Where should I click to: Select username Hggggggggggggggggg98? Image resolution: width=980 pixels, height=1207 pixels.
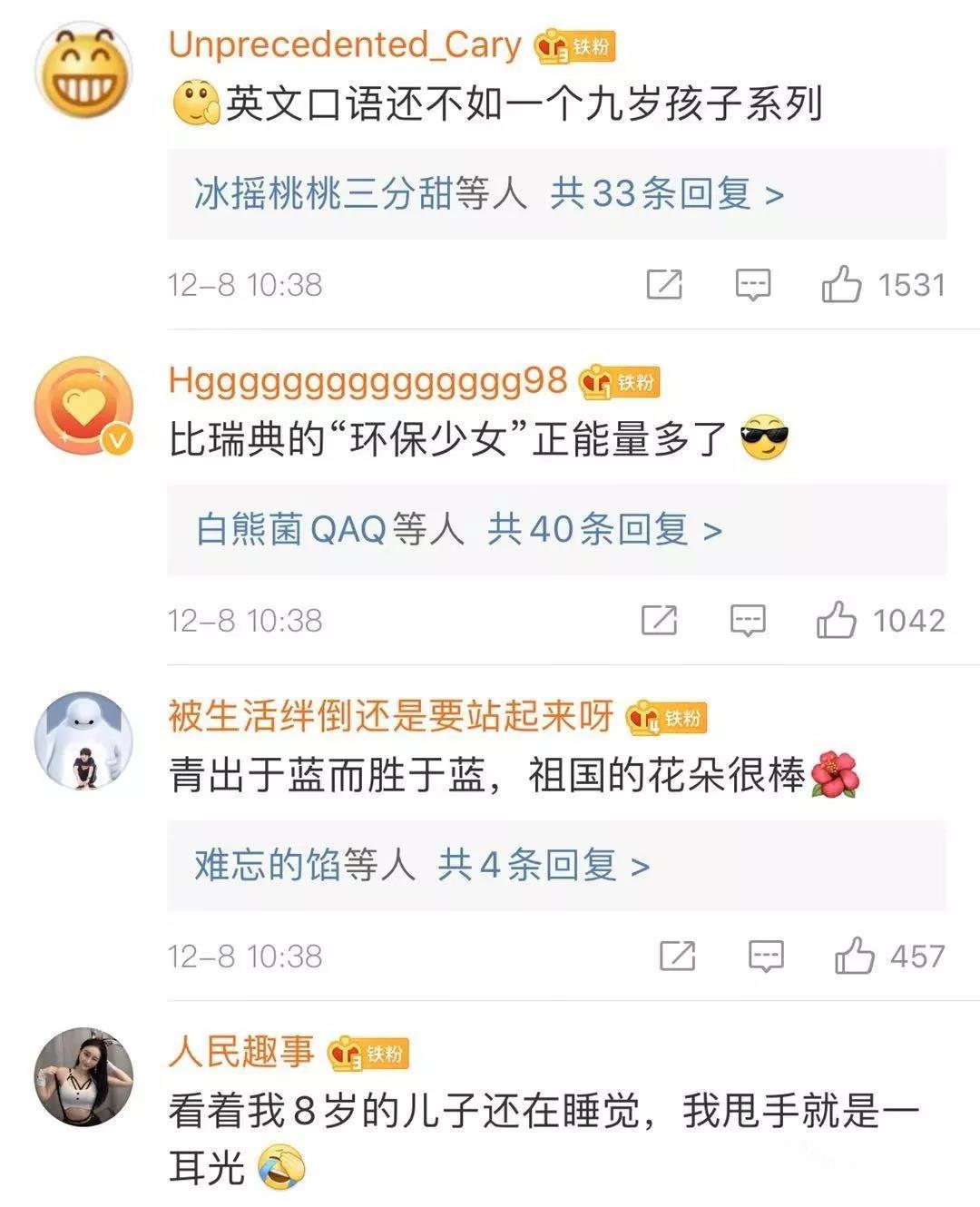367,380
